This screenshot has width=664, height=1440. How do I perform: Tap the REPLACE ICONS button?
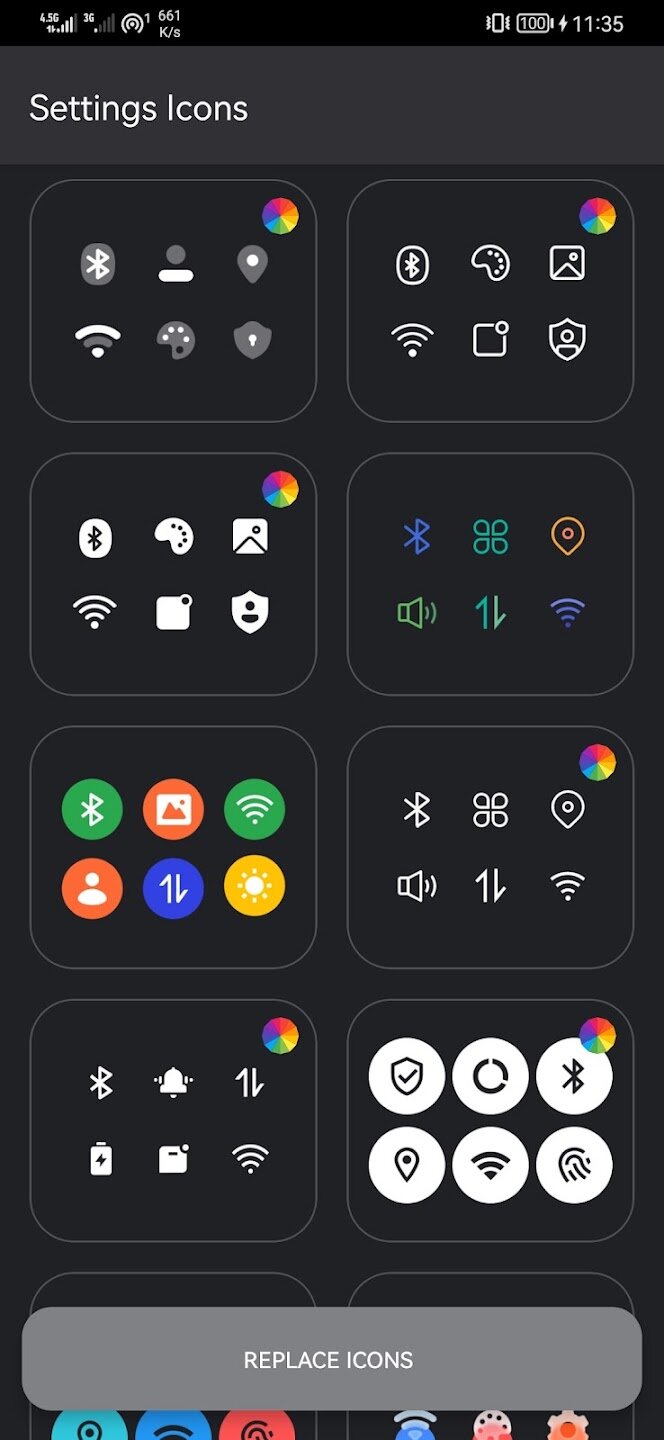pyautogui.click(x=331, y=1359)
